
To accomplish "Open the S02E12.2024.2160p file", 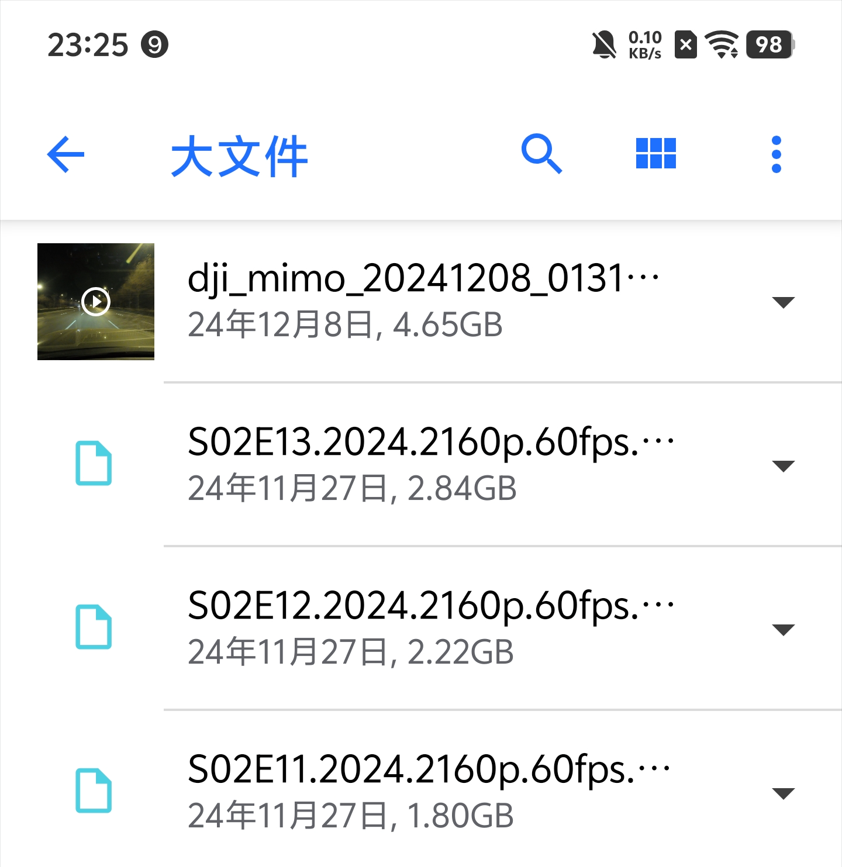I will coord(430,628).
